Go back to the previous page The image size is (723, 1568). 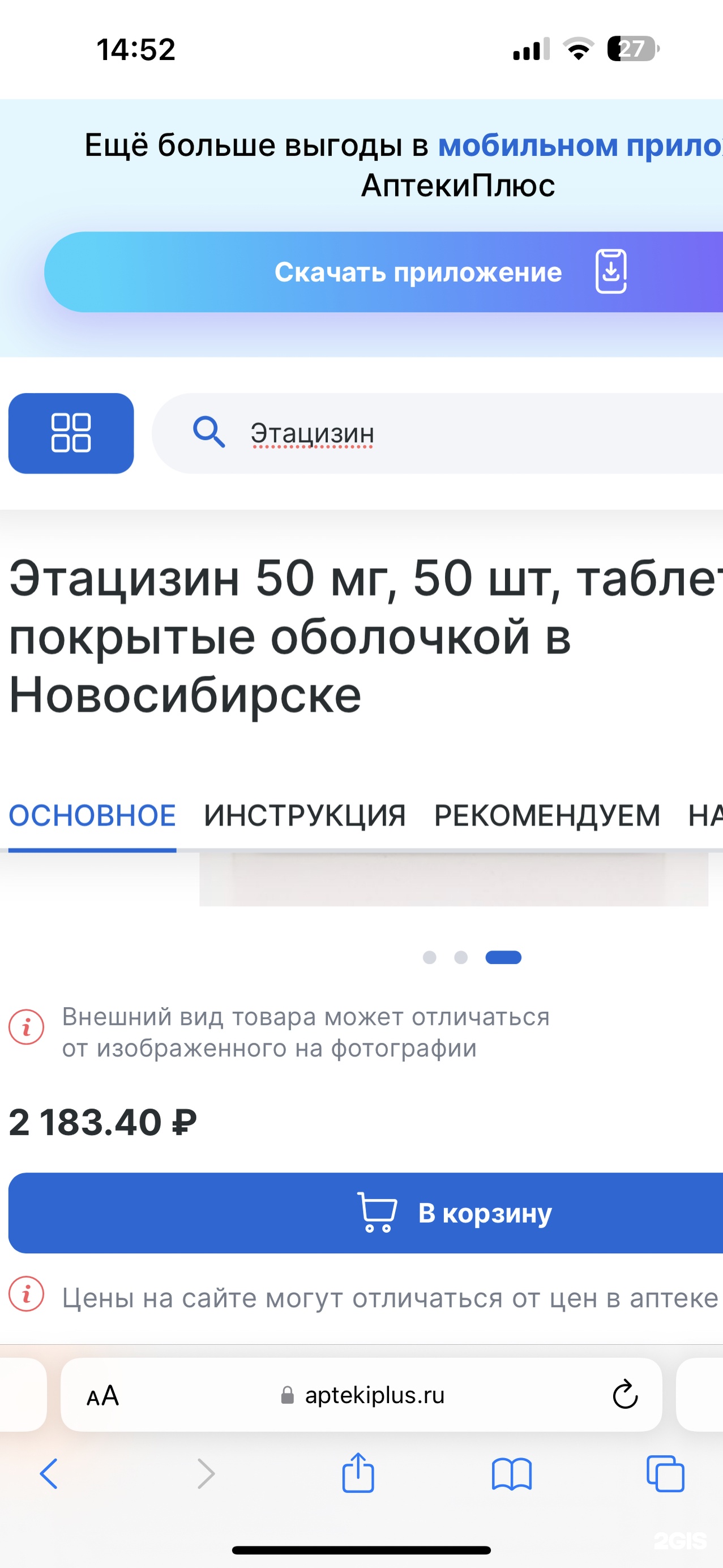[49, 1473]
